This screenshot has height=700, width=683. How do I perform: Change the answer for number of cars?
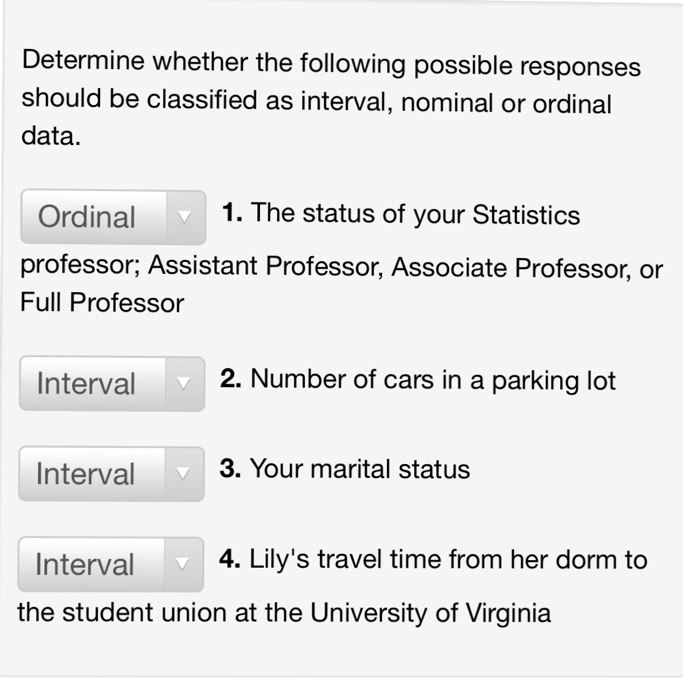[112, 383]
